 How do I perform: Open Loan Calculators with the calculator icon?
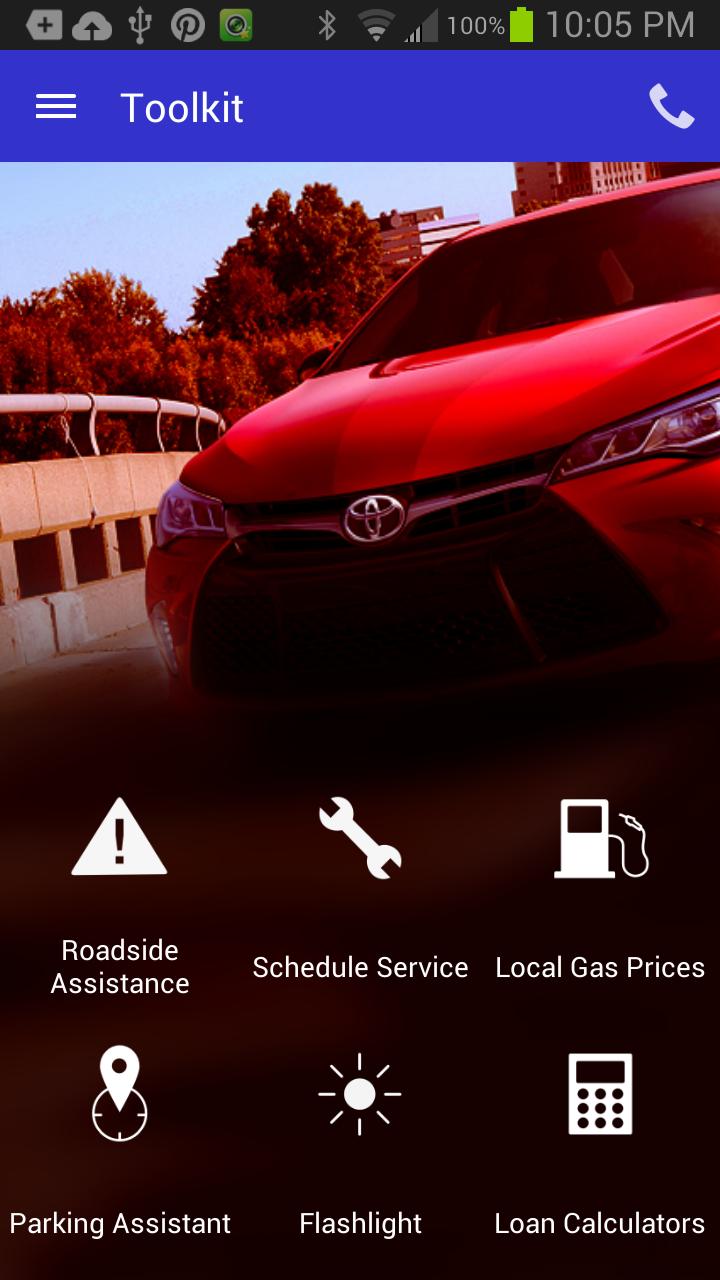[598, 1094]
